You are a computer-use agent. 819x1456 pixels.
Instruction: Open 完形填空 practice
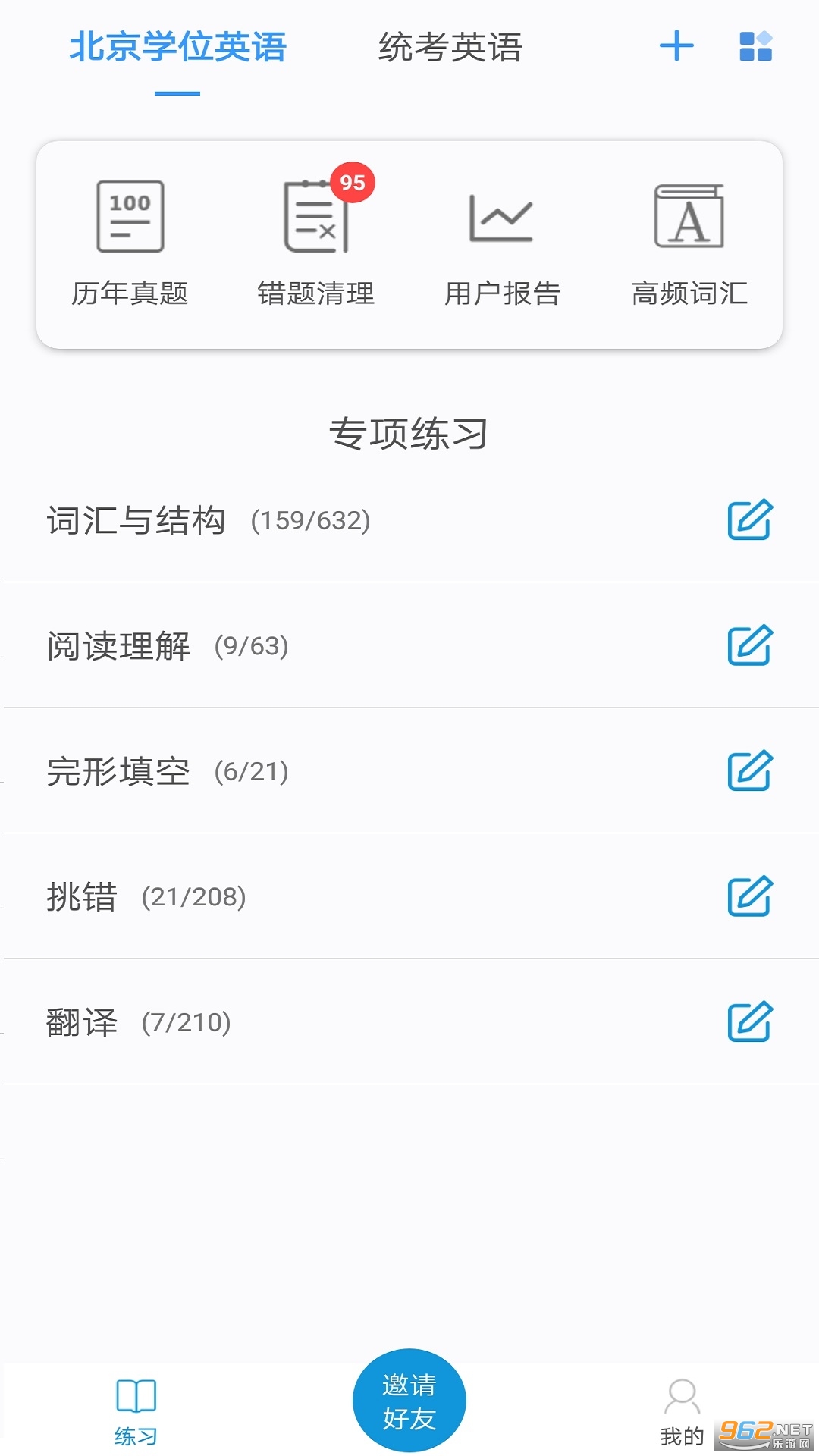click(x=168, y=771)
